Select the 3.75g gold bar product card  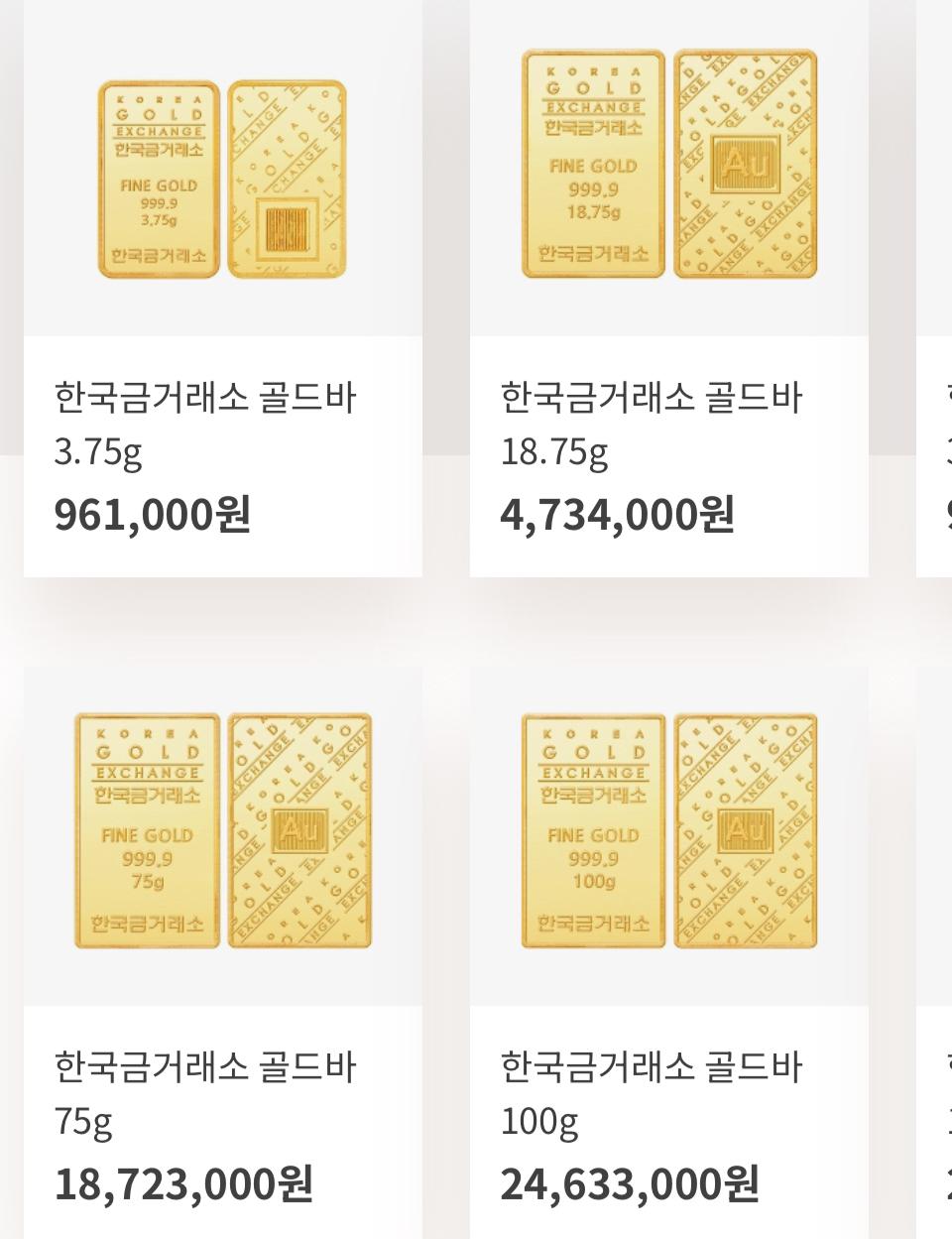tap(224, 288)
